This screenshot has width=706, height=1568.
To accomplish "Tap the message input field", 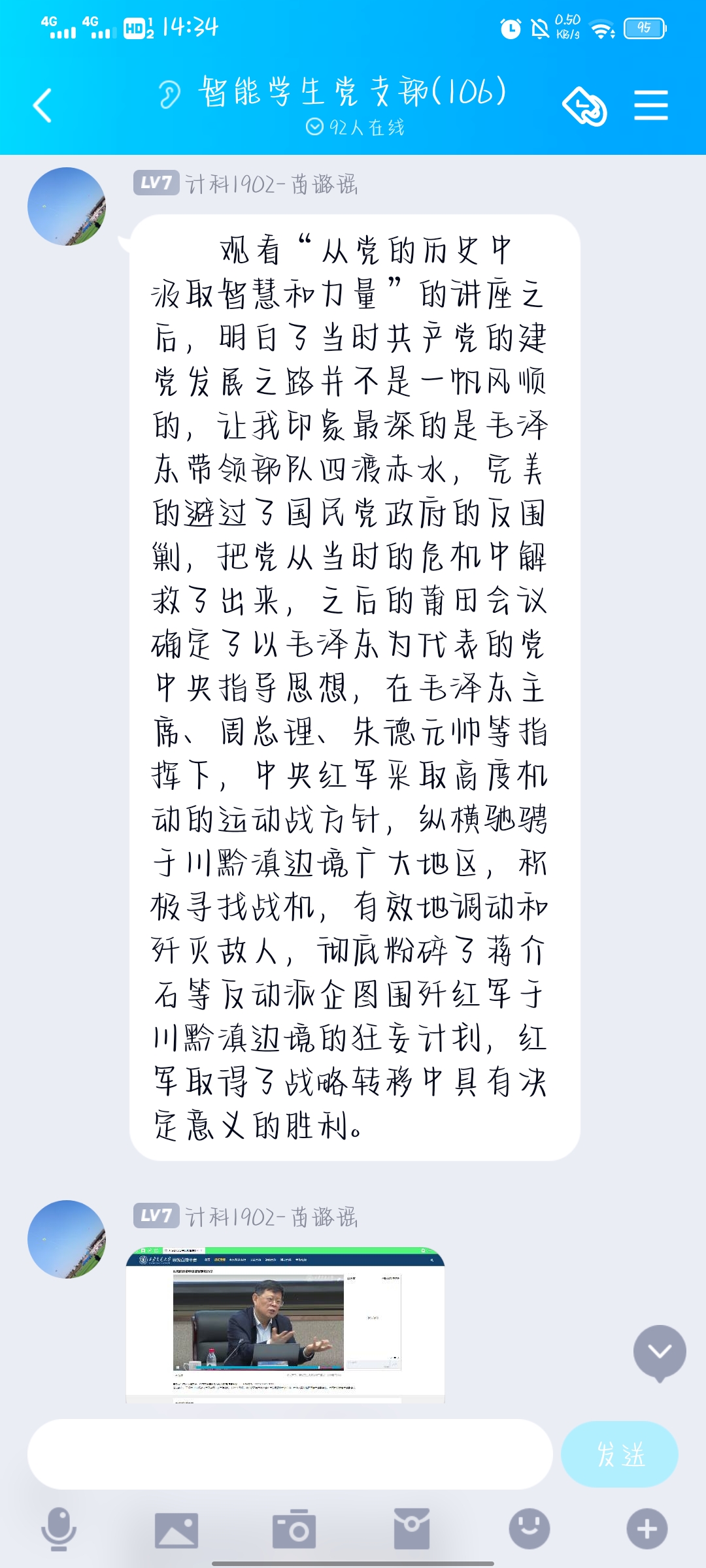I will 290,1454.
